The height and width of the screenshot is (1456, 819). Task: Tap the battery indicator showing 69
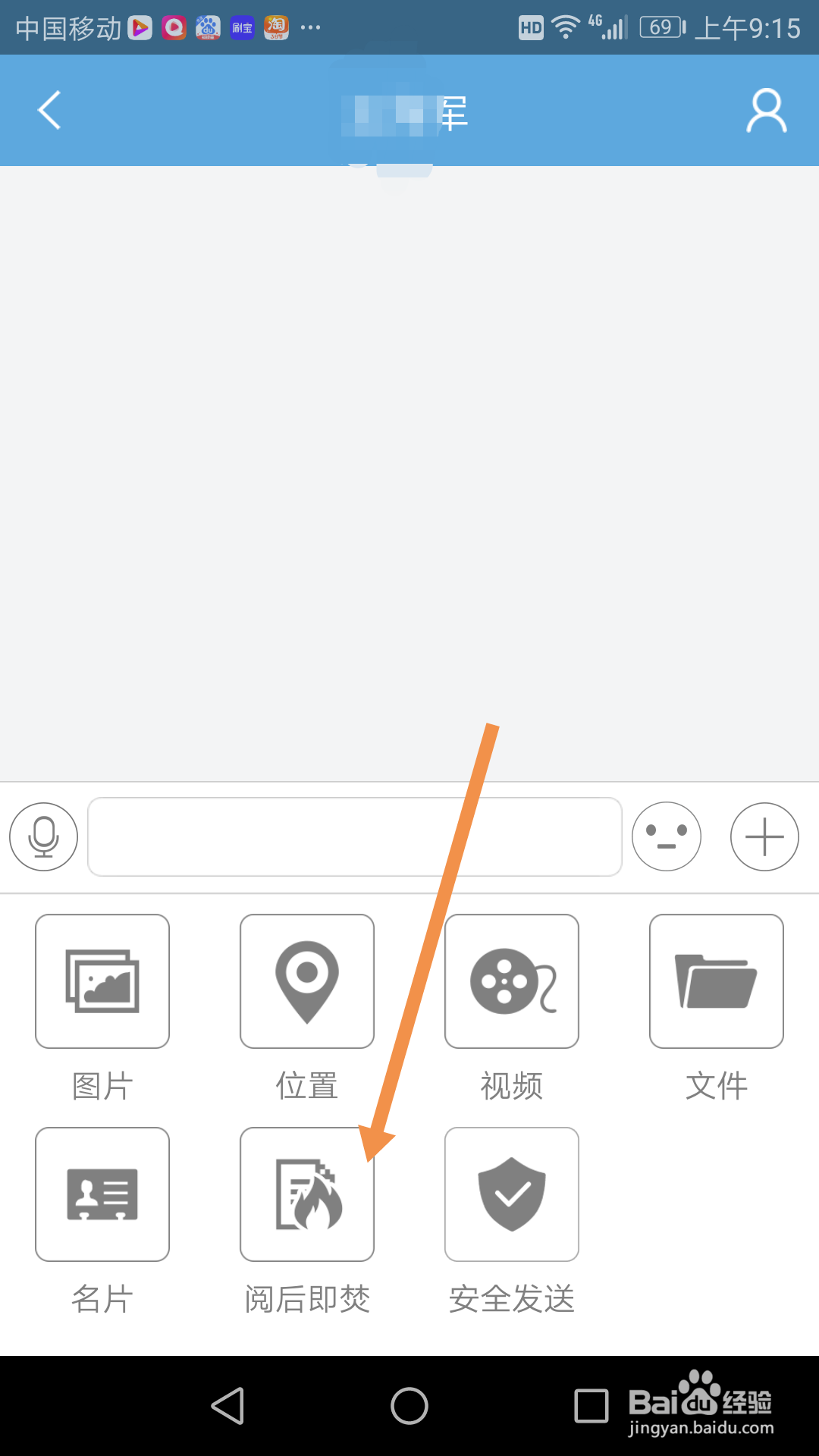pos(659,27)
